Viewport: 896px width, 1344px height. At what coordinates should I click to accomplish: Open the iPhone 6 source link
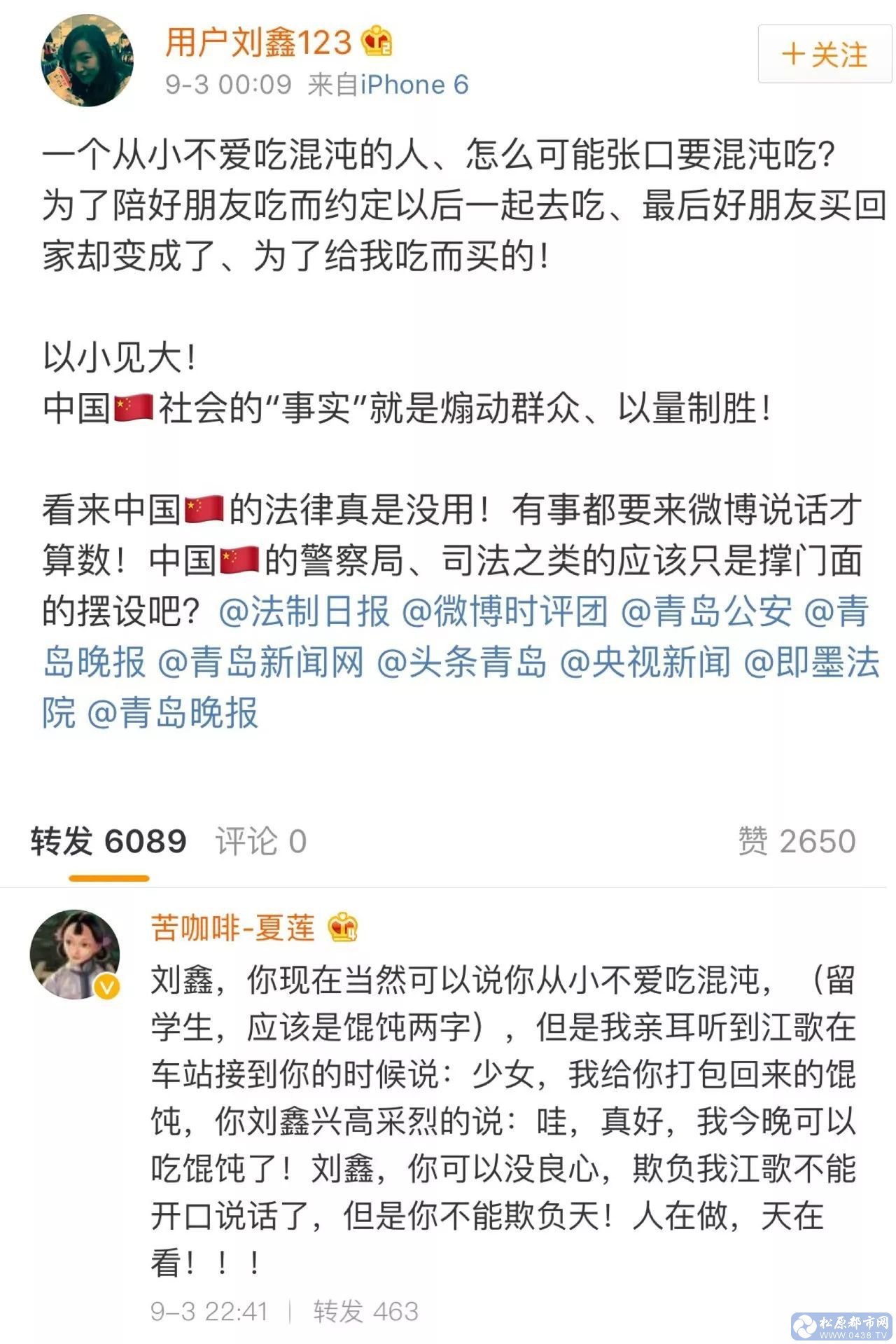[x=414, y=85]
